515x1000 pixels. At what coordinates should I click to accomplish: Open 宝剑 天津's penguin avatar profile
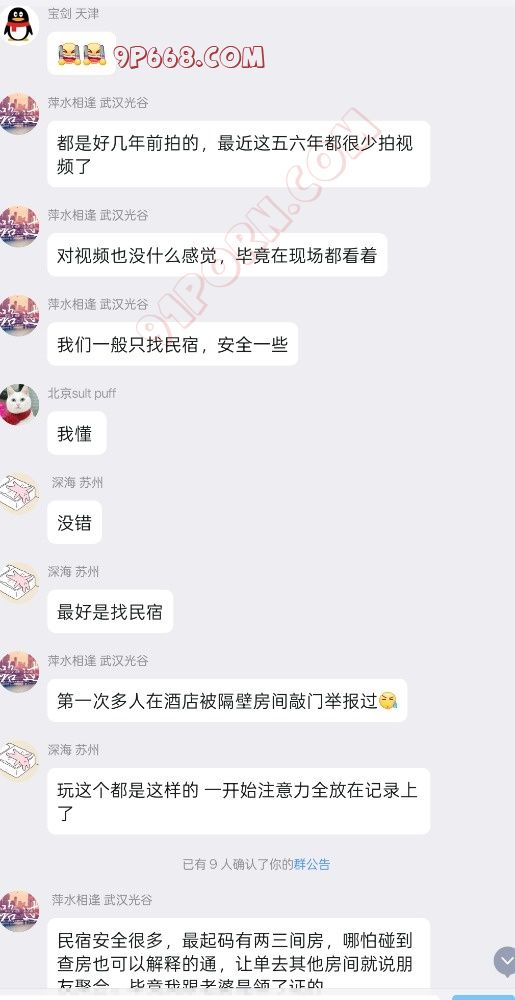coord(20,26)
